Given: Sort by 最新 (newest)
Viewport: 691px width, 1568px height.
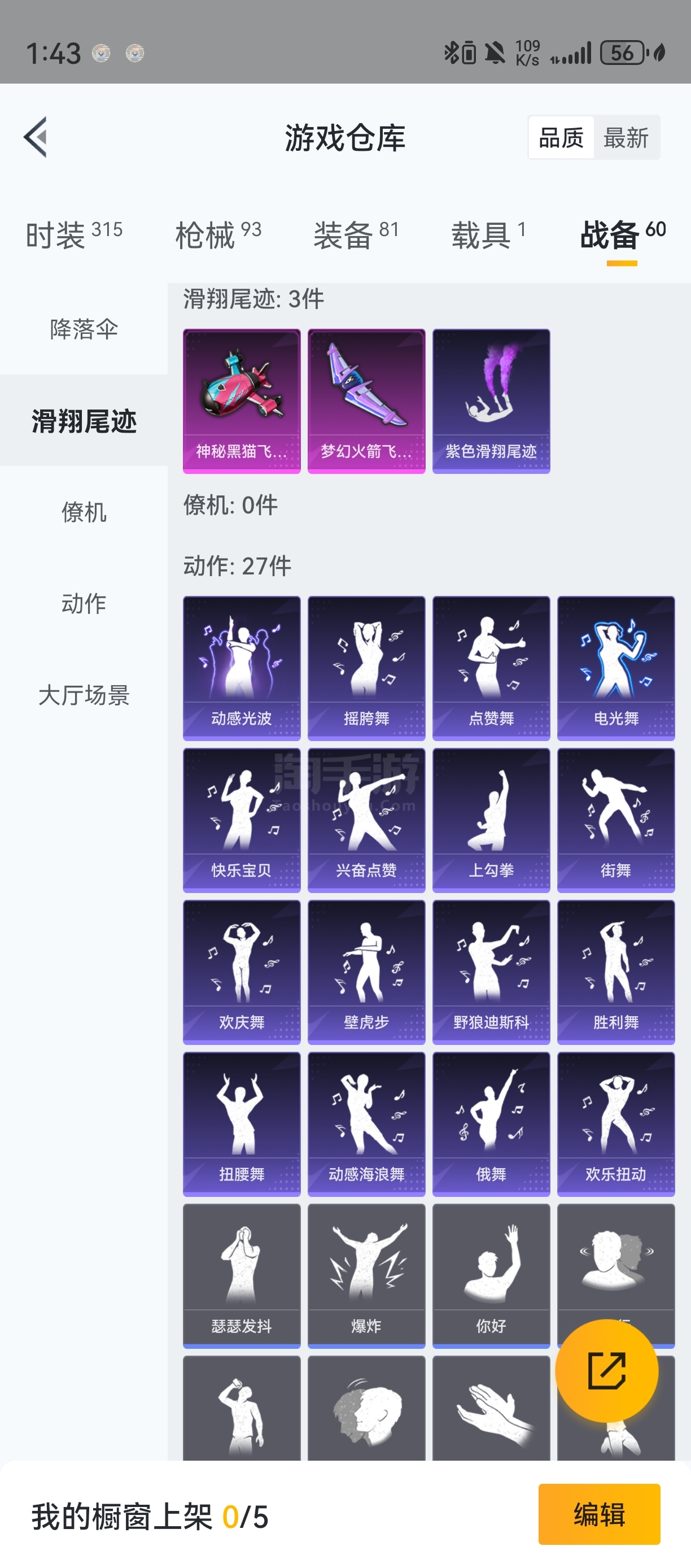Looking at the screenshot, I should pyautogui.click(x=626, y=138).
